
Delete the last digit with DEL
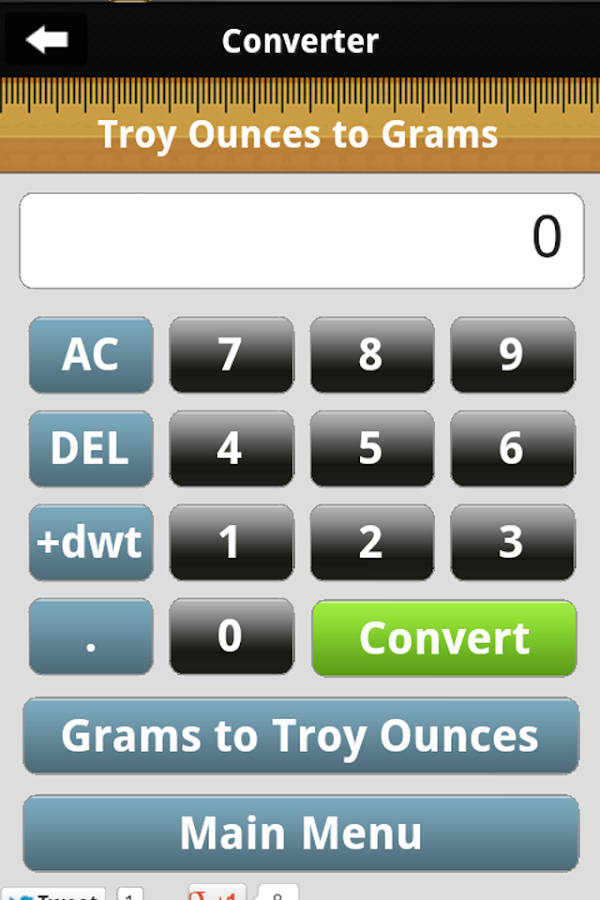tap(91, 449)
